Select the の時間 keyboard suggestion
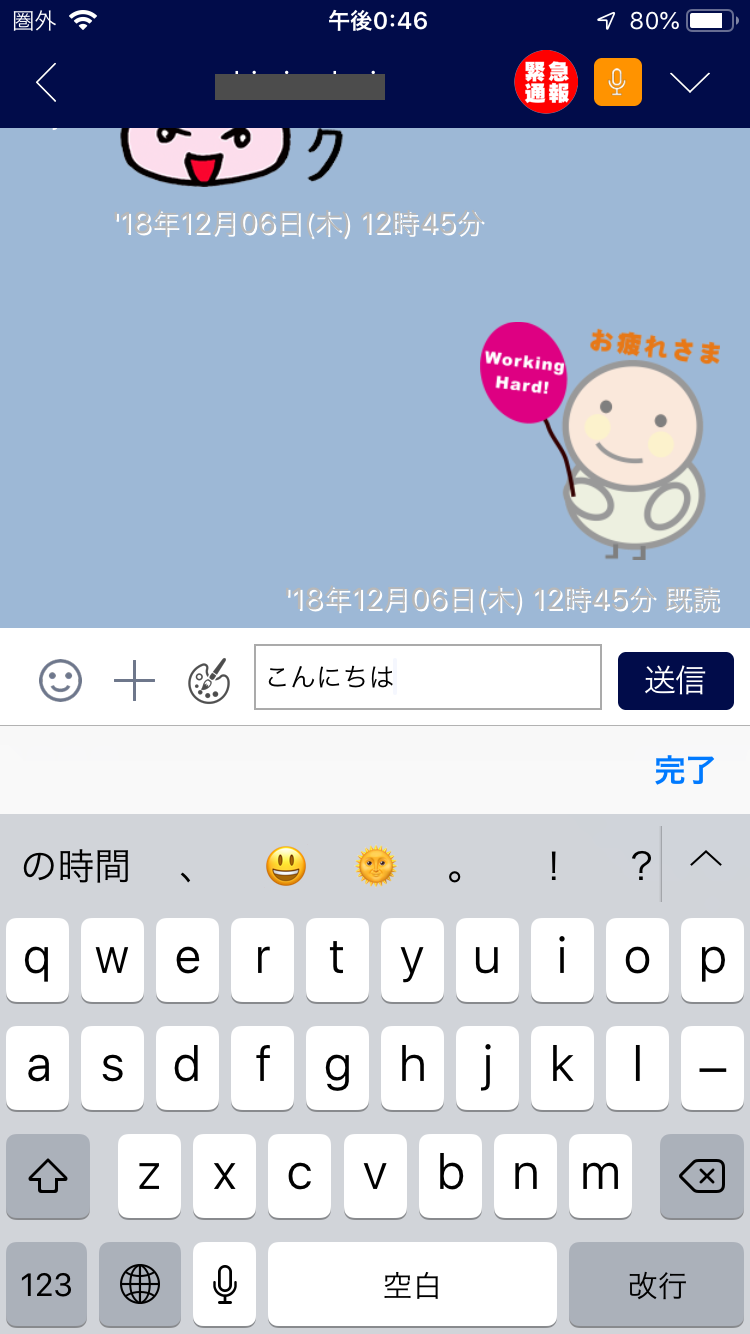 [76, 866]
